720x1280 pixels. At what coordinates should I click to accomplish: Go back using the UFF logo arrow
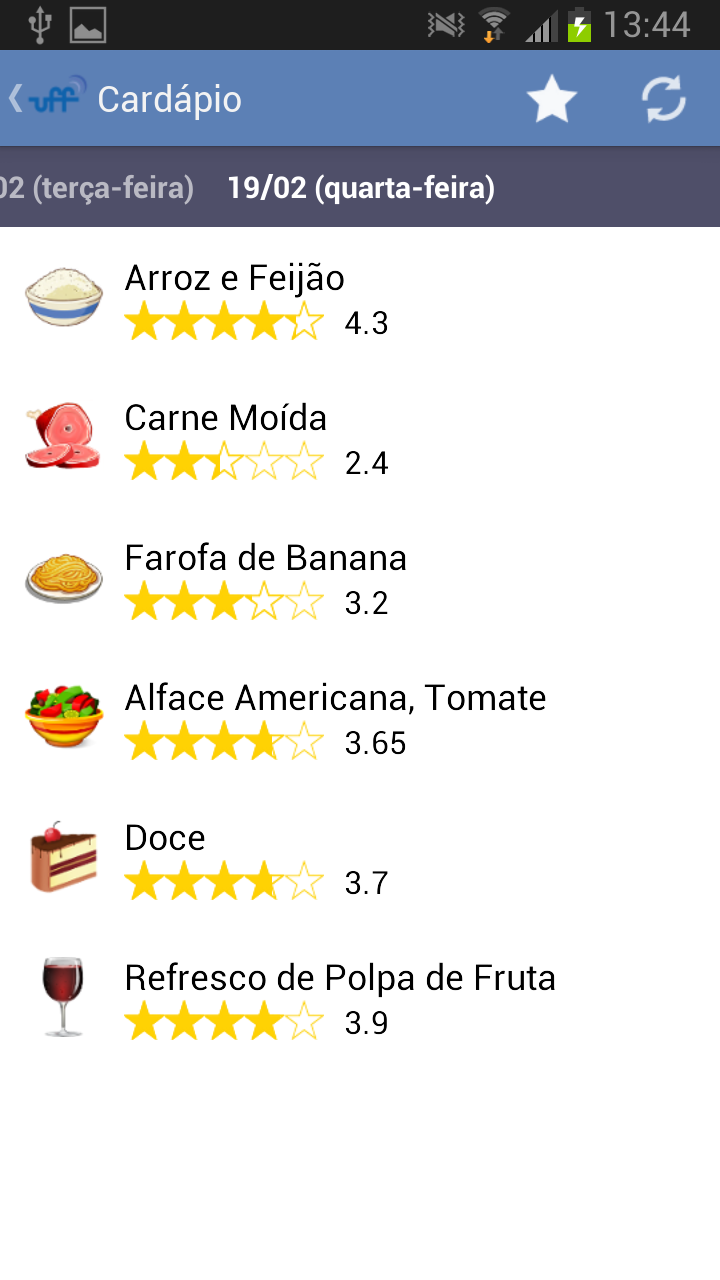[46, 99]
